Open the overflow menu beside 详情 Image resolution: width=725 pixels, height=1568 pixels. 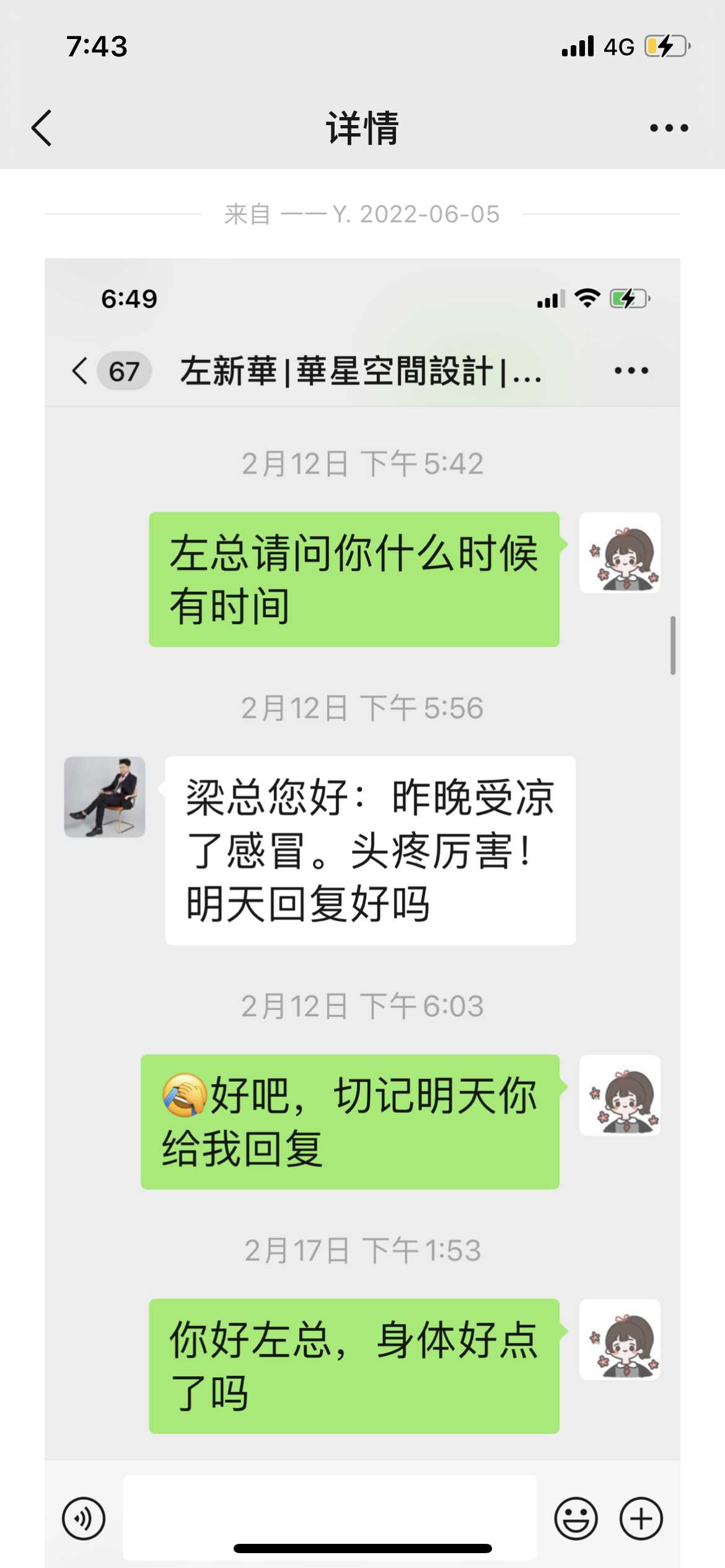click(669, 128)
